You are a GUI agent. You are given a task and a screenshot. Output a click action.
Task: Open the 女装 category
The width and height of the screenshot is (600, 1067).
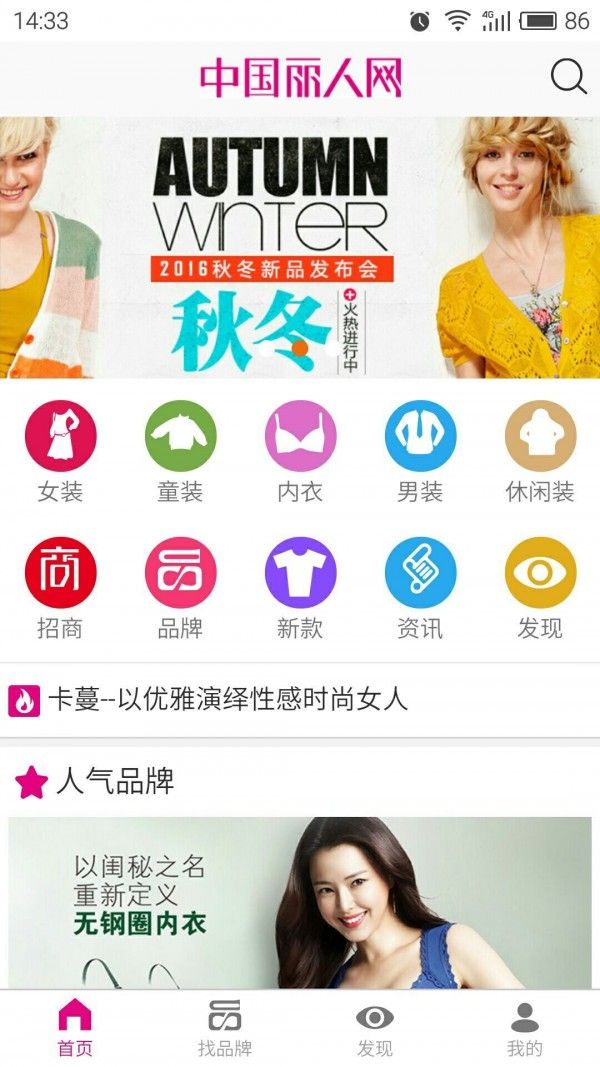tap(61, 452)
